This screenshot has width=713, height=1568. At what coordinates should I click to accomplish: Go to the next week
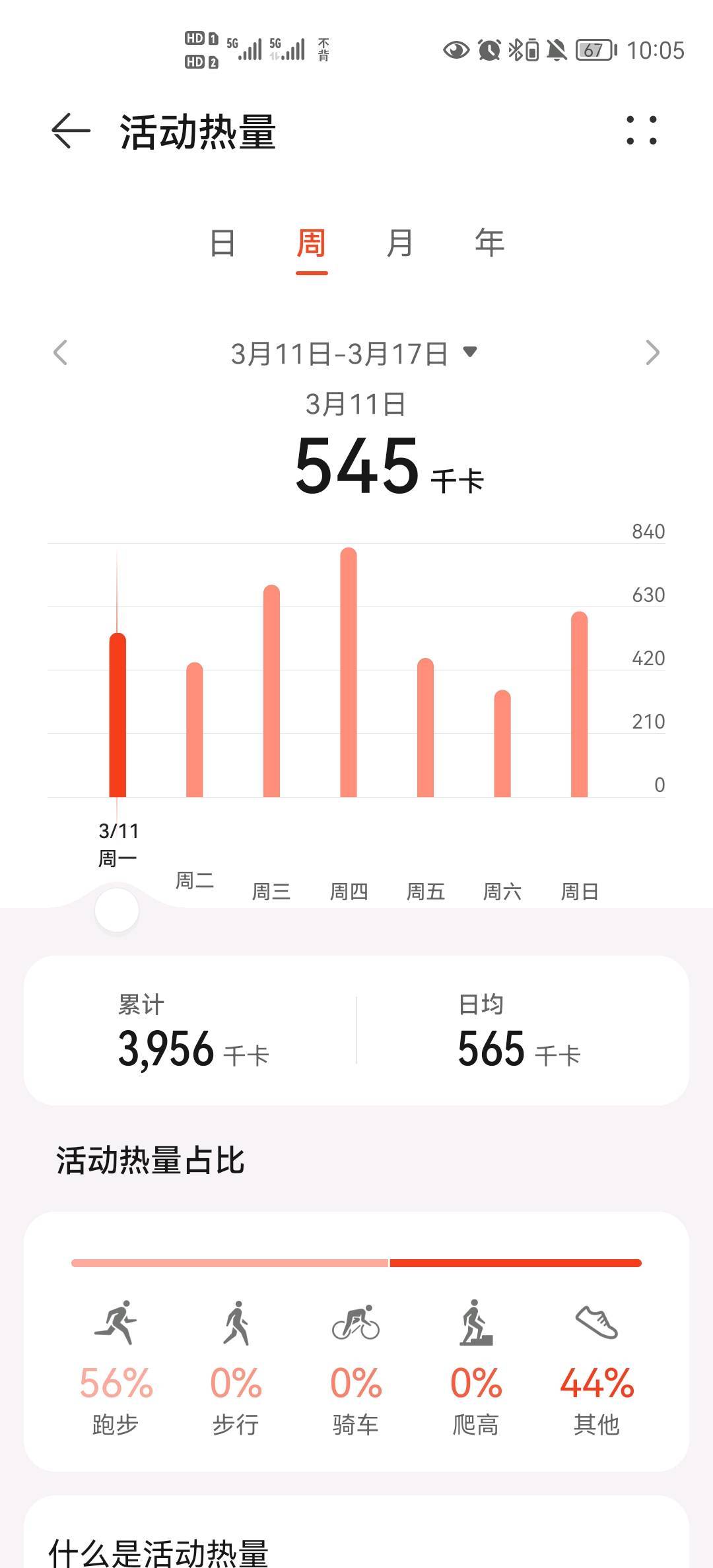(x=652, y=352)
